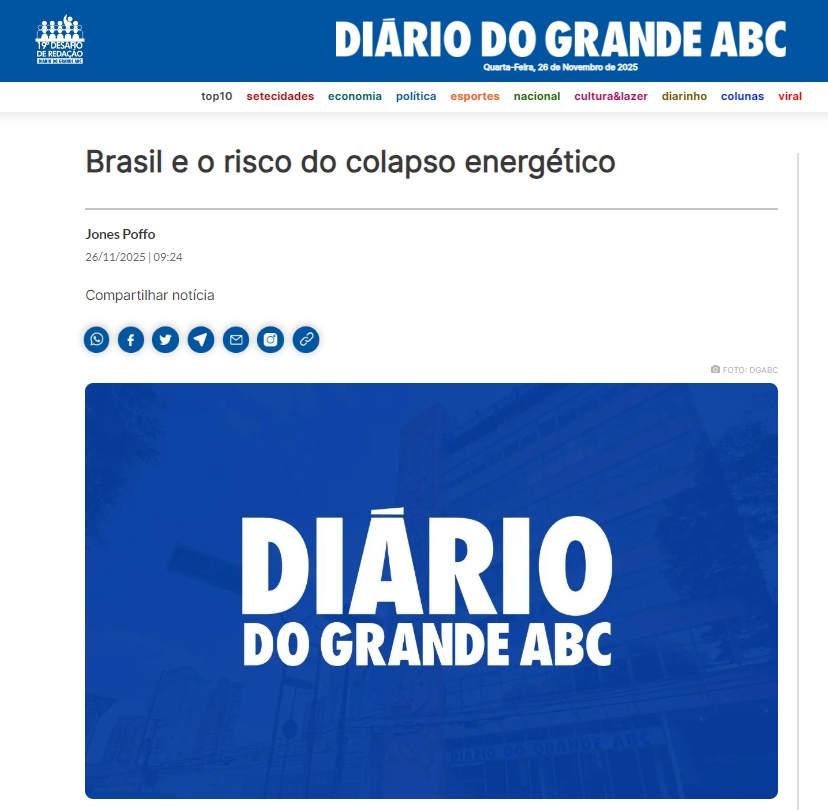Go to the setecidades section
This screenshot has height=810, width=828.
coord(280,97)
